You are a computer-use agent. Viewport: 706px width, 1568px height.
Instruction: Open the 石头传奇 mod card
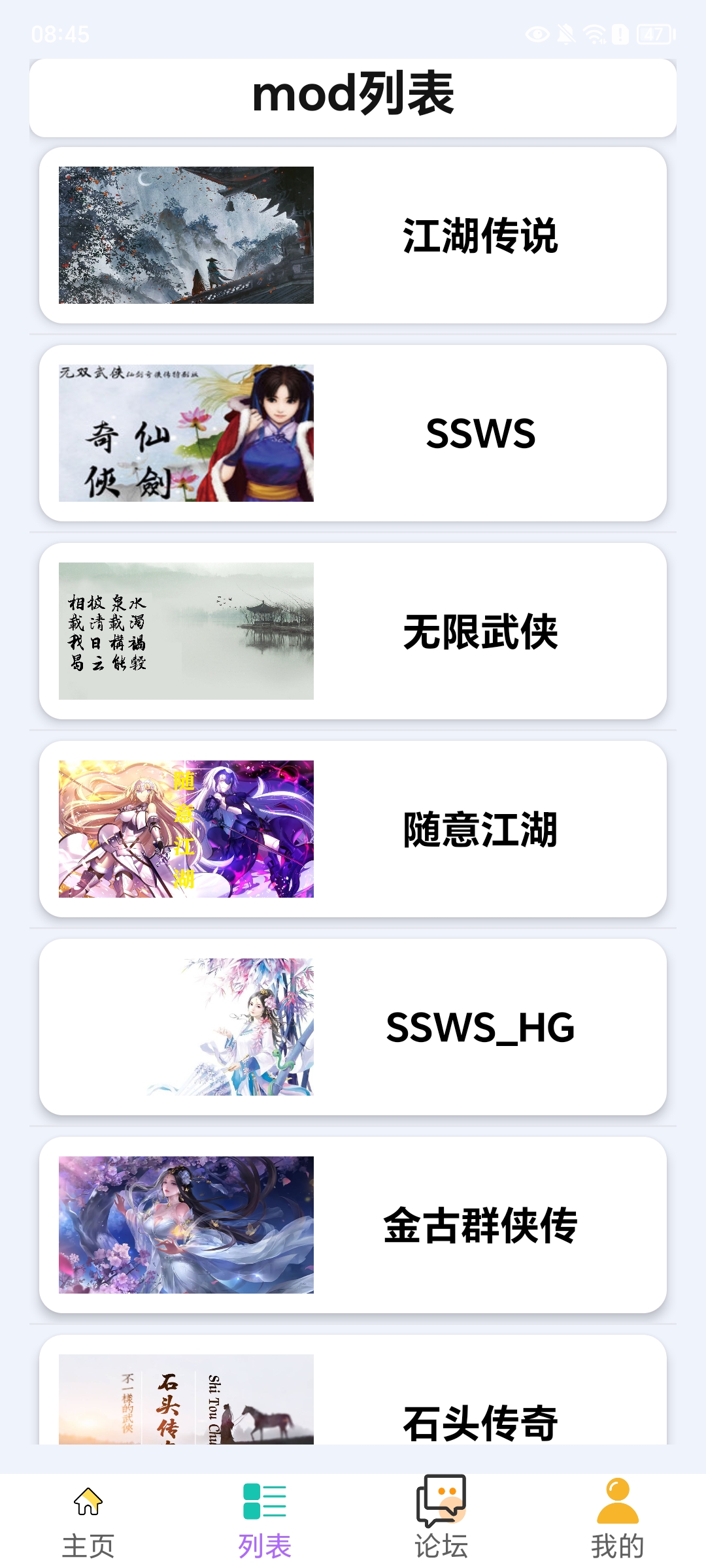pyautogui.click(x=353, y=1390)
